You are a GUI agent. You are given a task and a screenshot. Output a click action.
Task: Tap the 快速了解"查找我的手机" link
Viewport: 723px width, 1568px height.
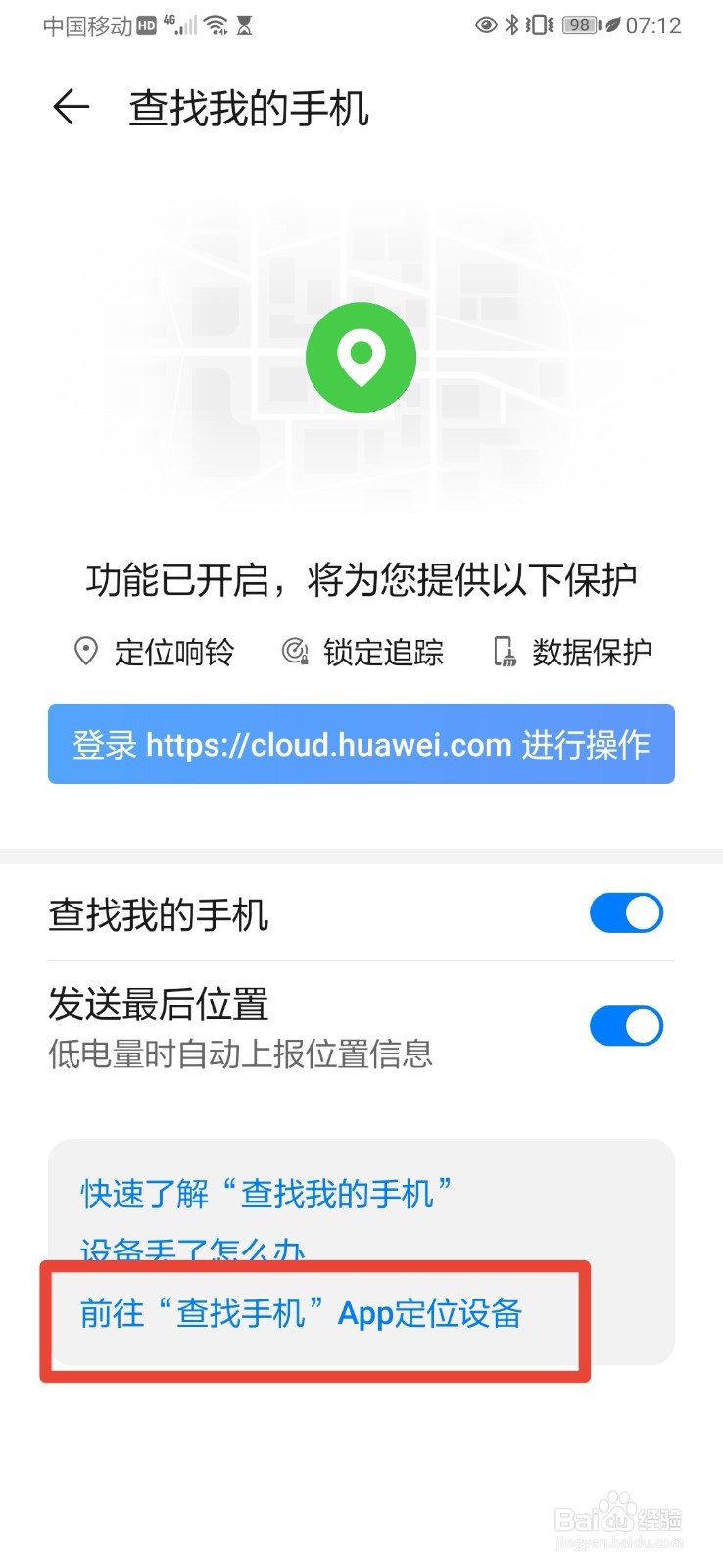[265, 1195]
